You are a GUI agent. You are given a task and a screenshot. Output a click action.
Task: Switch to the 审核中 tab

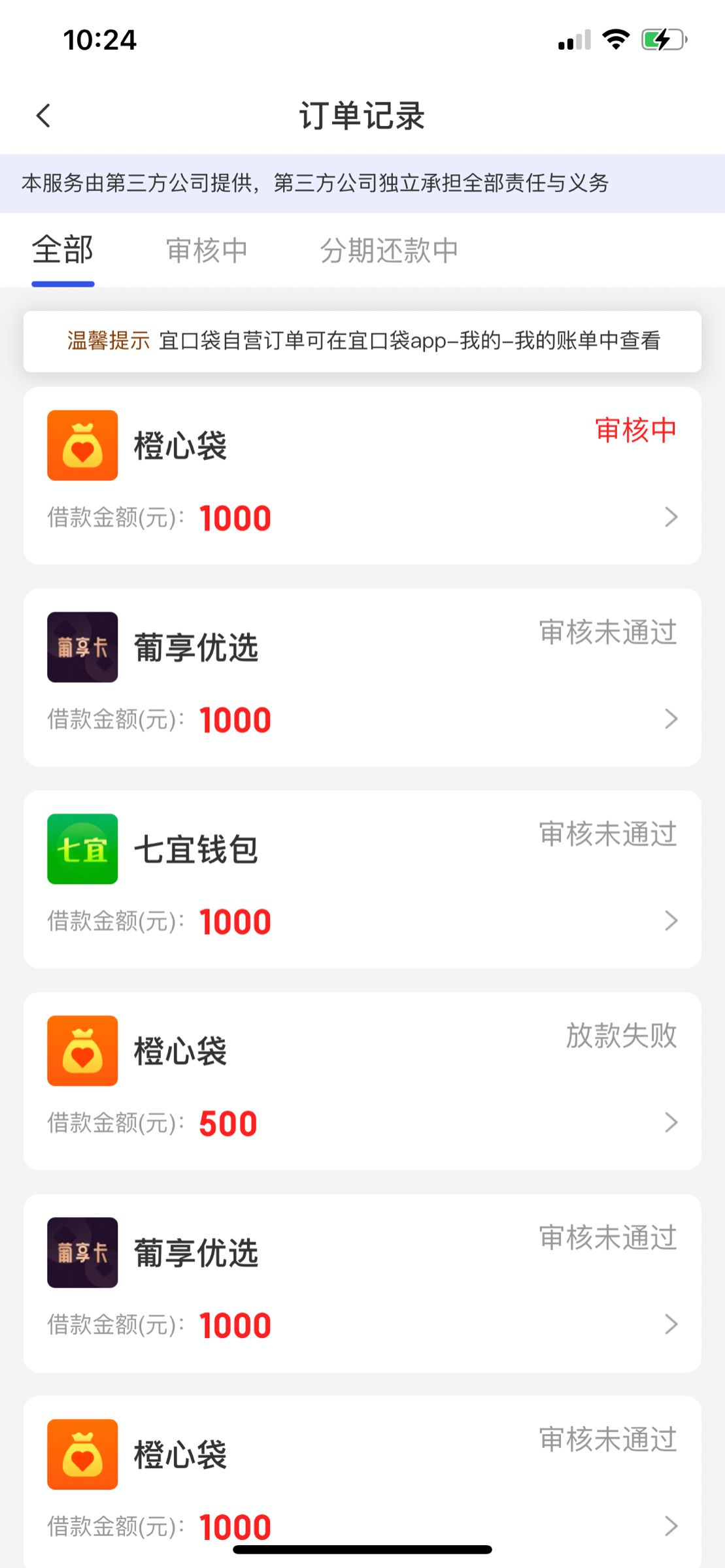(x=206, y=250)
